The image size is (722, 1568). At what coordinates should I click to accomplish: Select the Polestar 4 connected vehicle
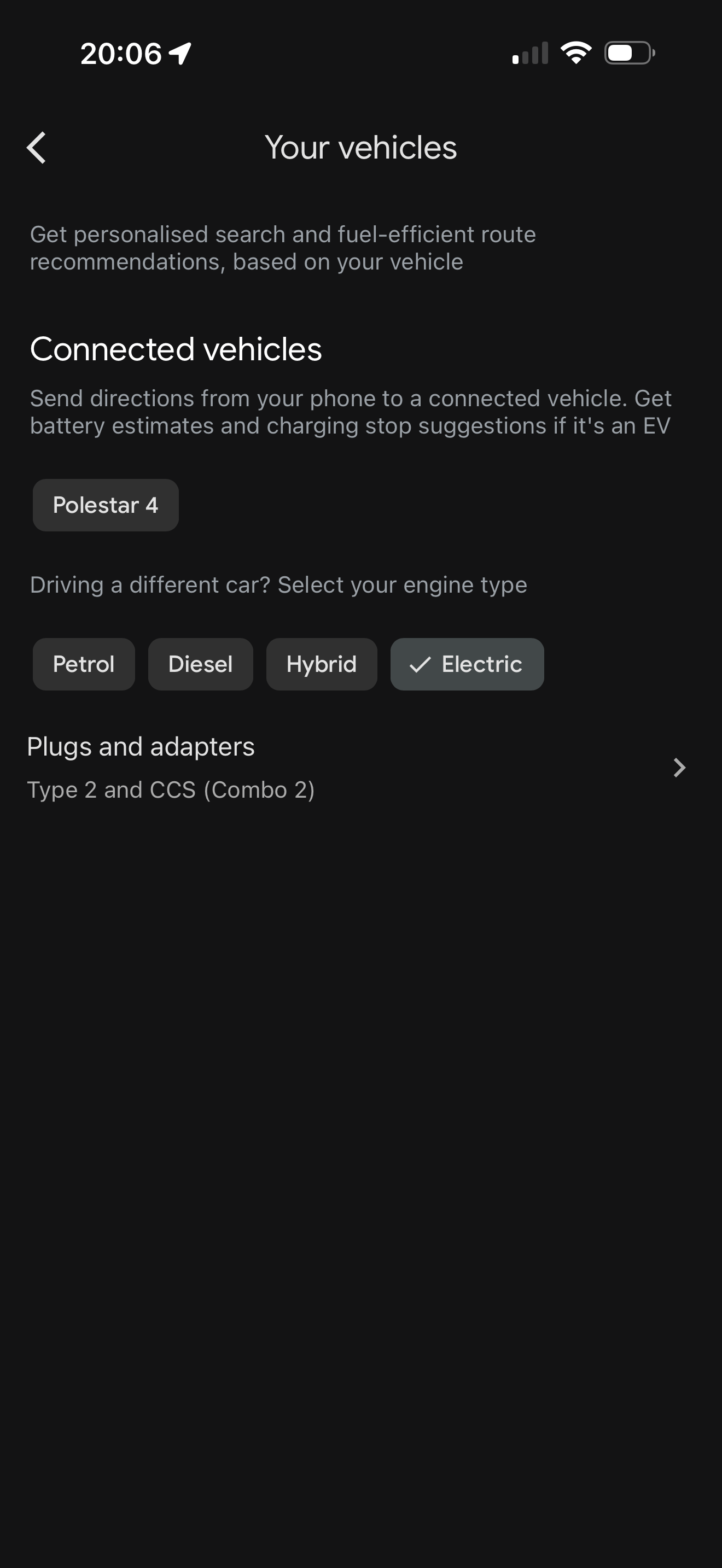pyautogui.click(x=106, y=505)
